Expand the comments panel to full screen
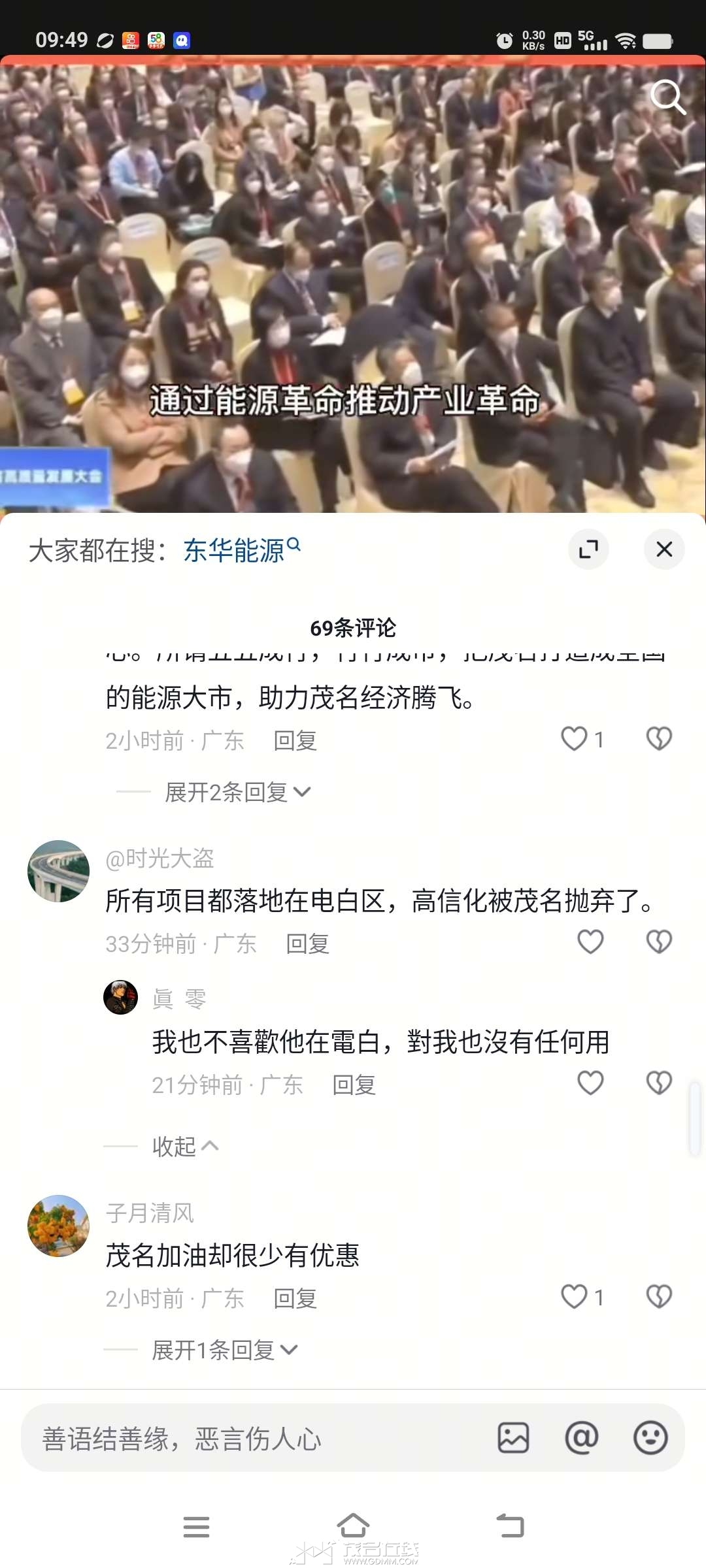706x1568 pixels. tap(588, 549)
